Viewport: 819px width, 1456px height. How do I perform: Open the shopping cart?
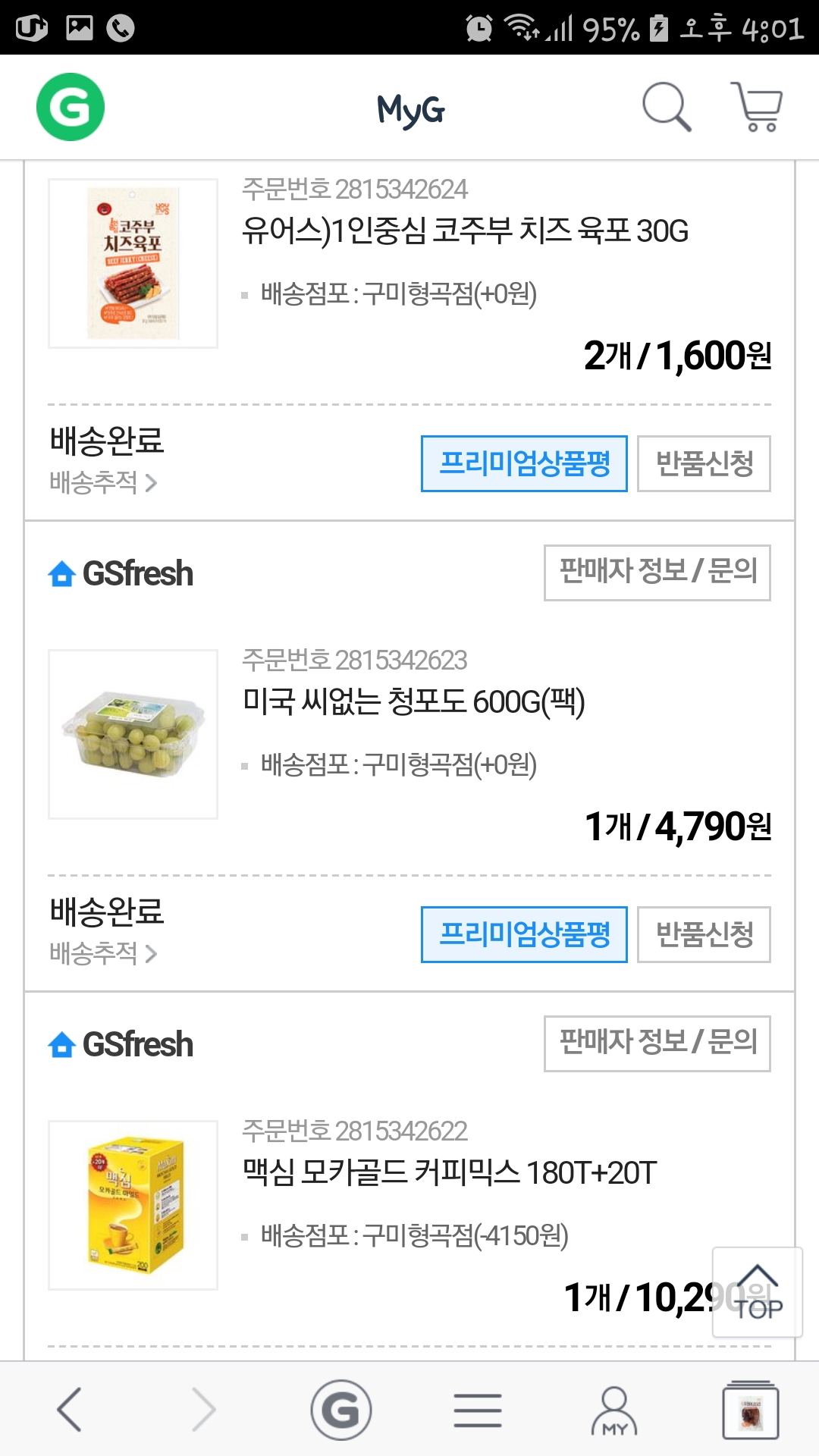pyautogui.click(x=757, y=107)
